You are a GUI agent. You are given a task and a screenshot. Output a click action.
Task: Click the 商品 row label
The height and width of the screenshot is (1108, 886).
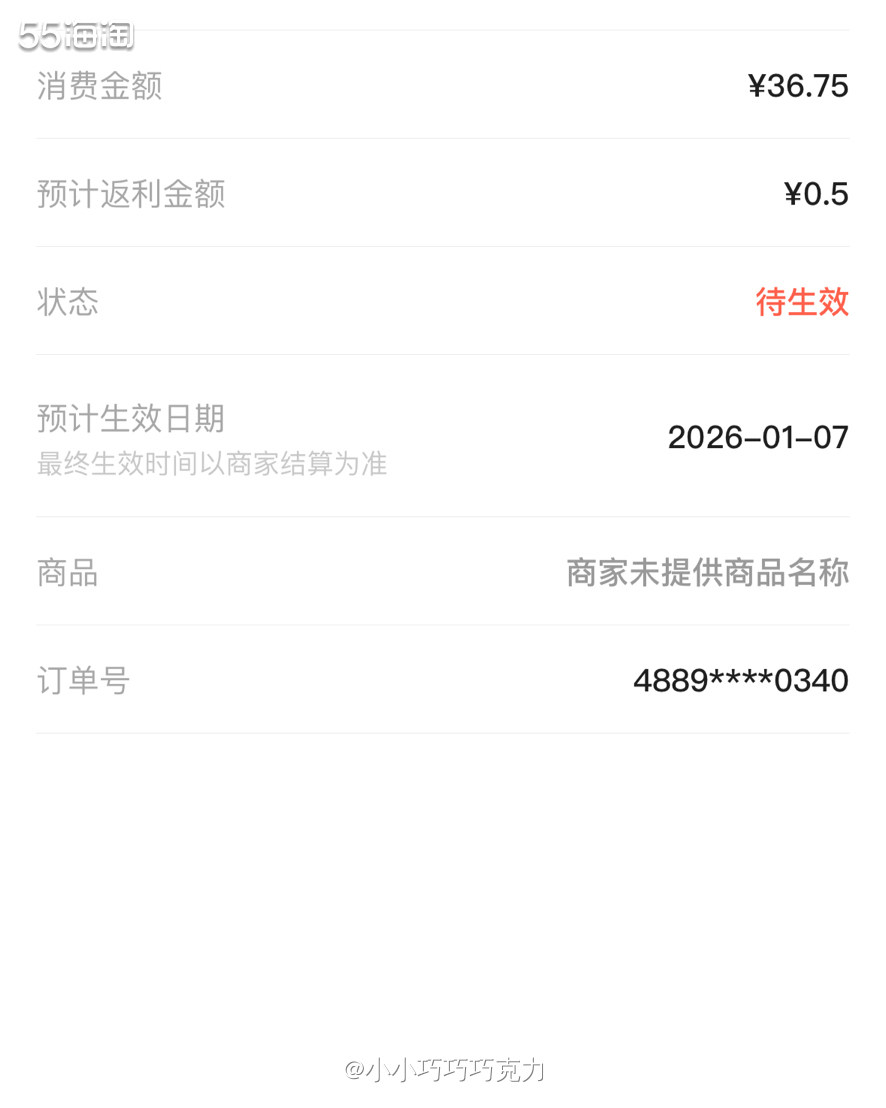tap(66, 574)
